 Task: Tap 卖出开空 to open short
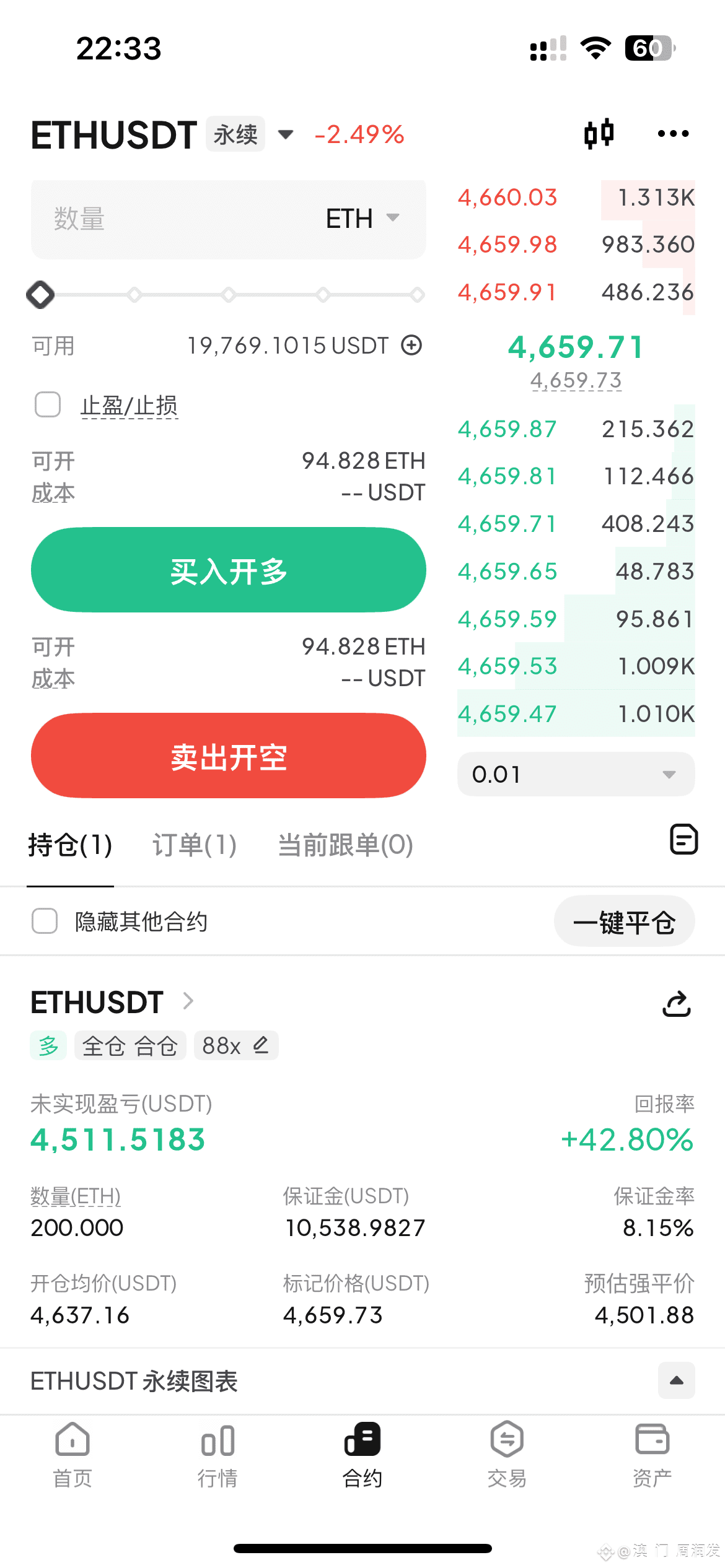point(228,756)
